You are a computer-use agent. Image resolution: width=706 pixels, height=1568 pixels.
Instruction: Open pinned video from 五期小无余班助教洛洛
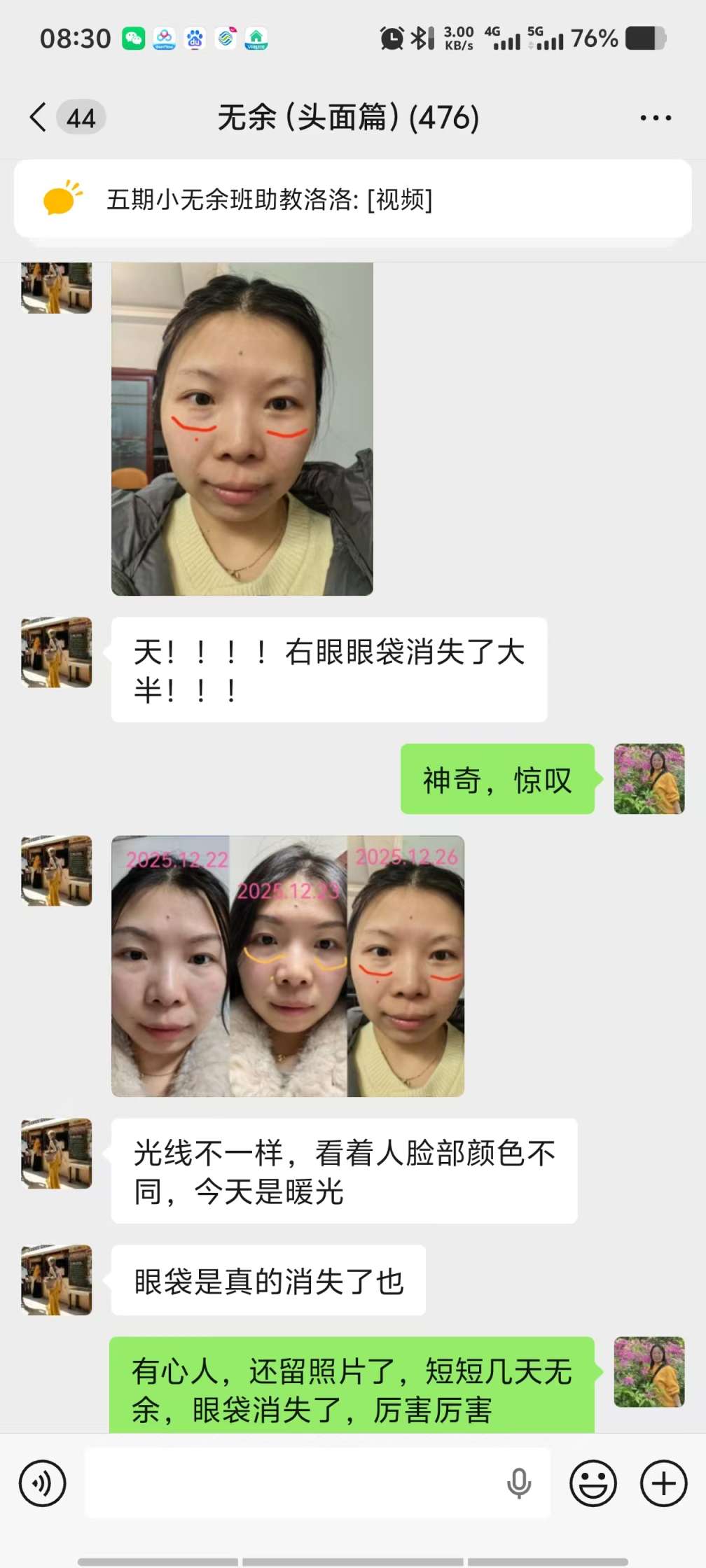[x=352, y=199]
